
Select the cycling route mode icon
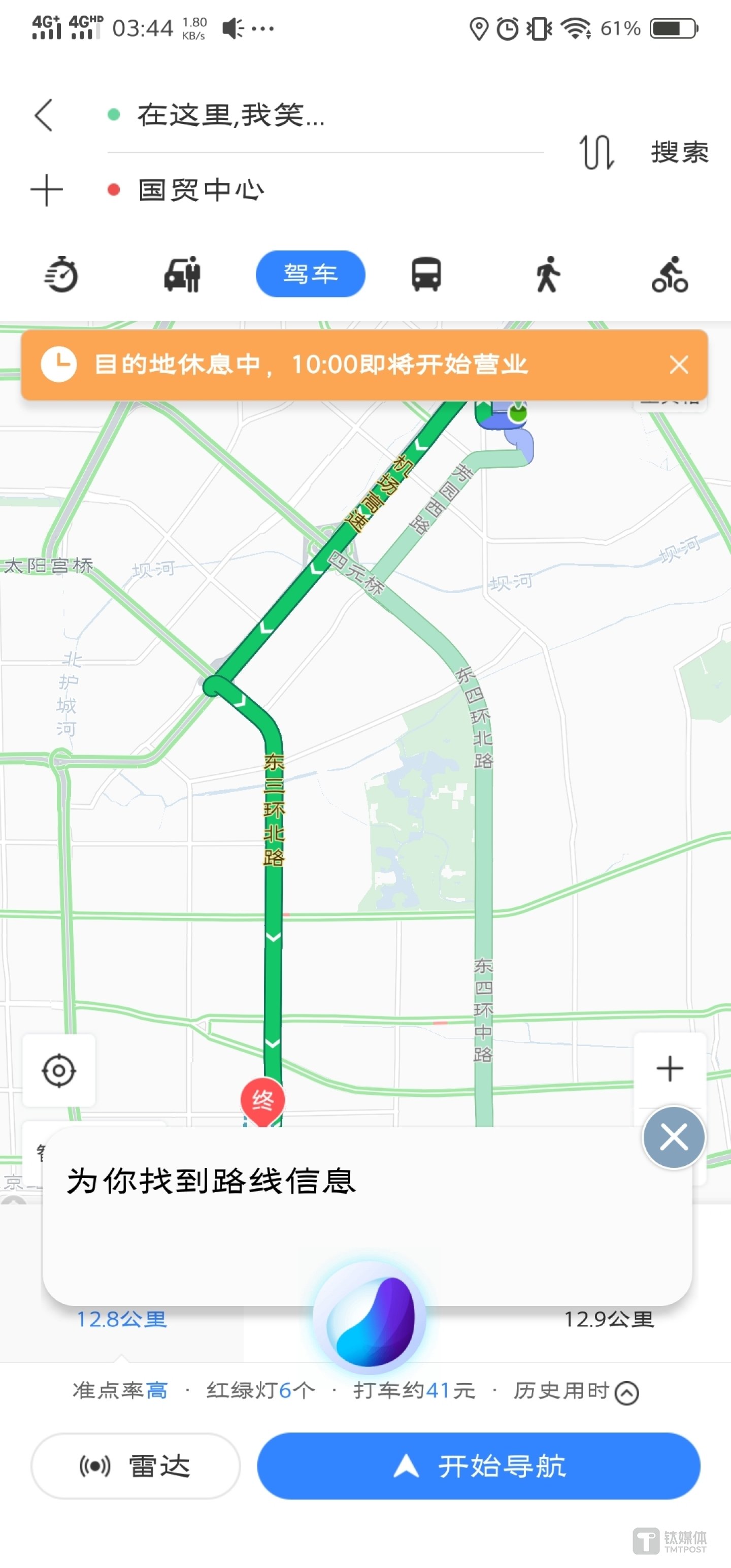[x=670, y=274]
